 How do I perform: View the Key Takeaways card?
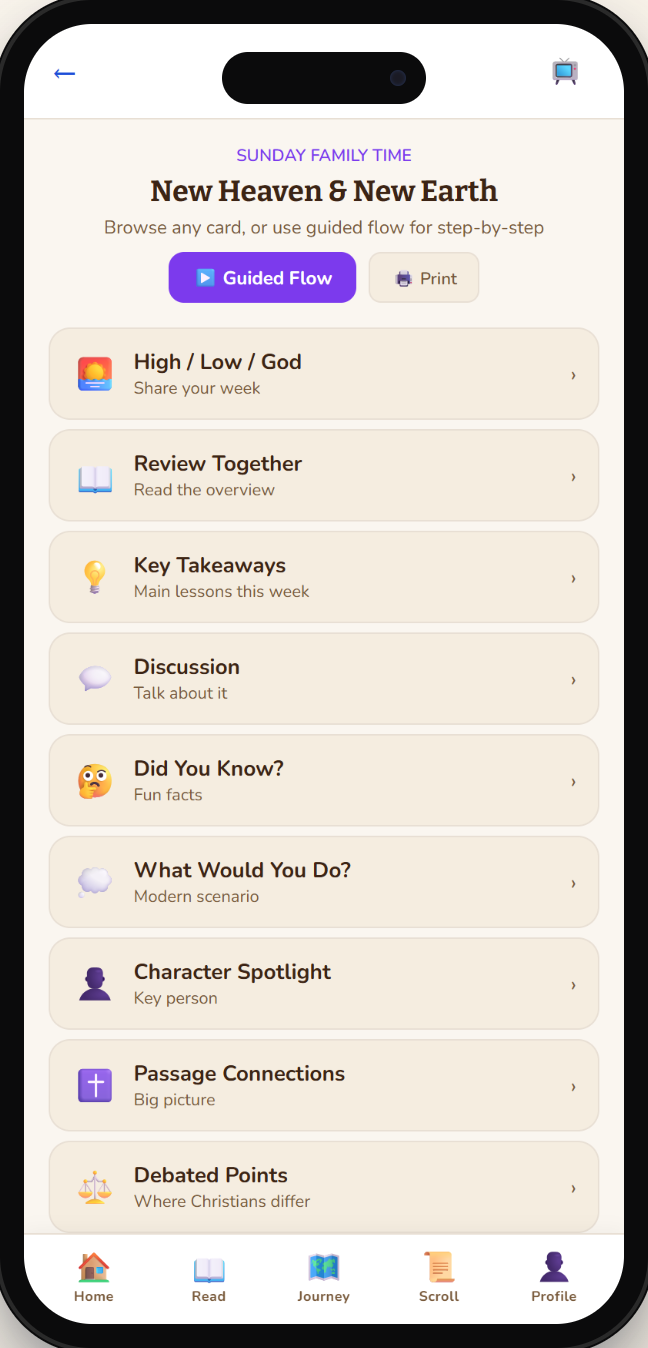pos(323,577)
